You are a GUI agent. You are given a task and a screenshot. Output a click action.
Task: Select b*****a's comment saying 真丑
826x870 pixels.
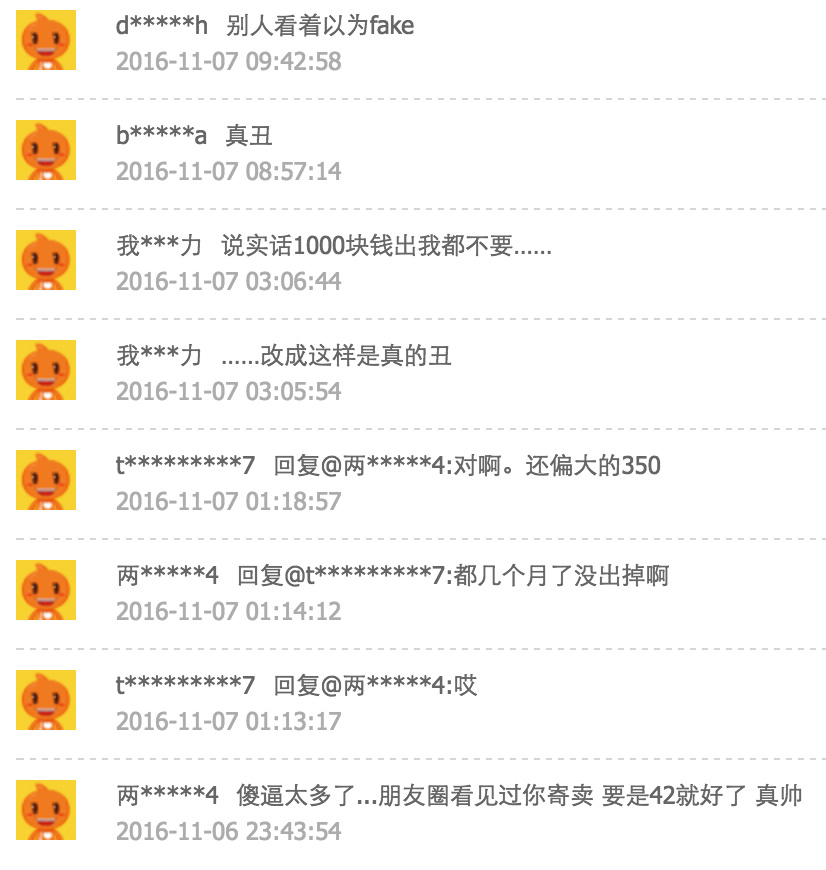click(249, 136)
